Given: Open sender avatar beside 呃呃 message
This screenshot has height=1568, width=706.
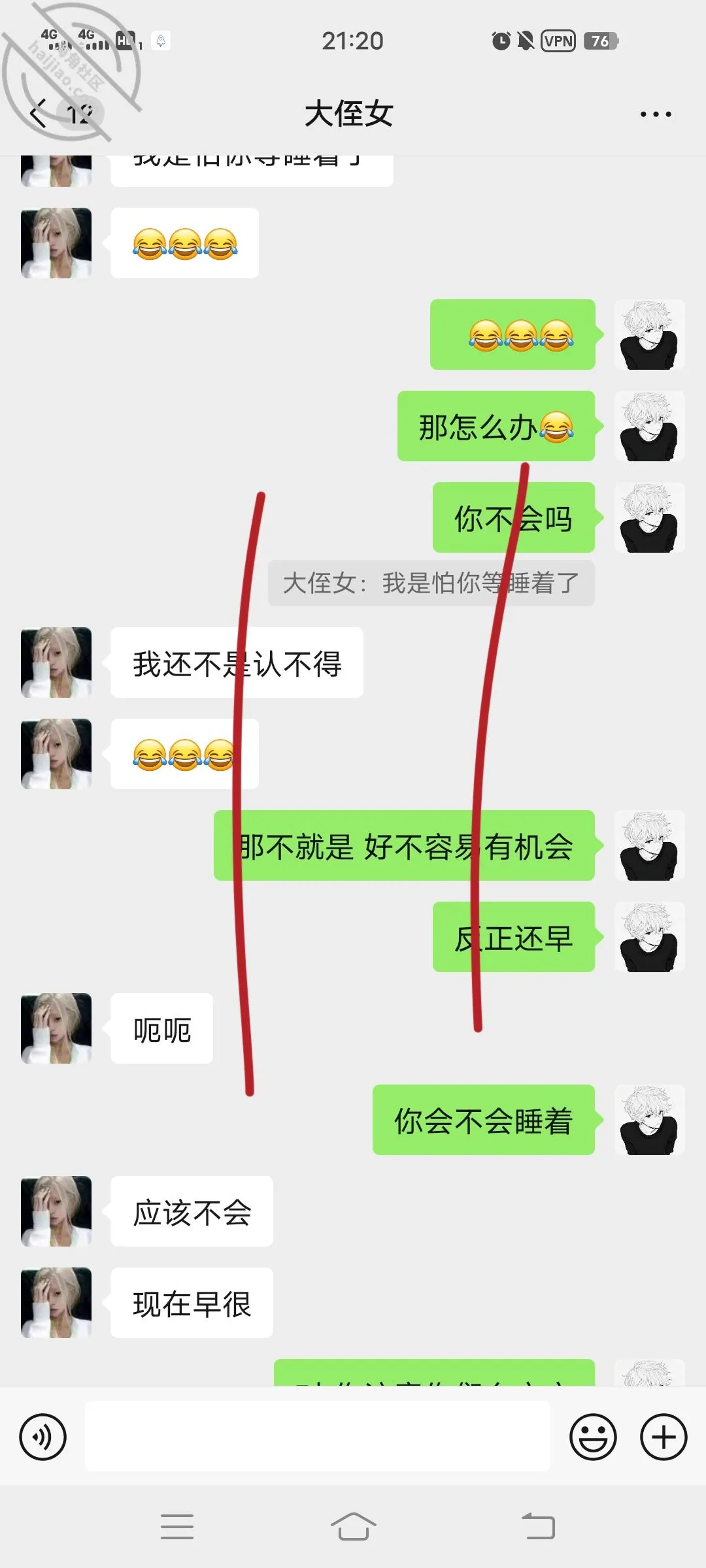Looking at the screenshot, I should [56, 1028].
